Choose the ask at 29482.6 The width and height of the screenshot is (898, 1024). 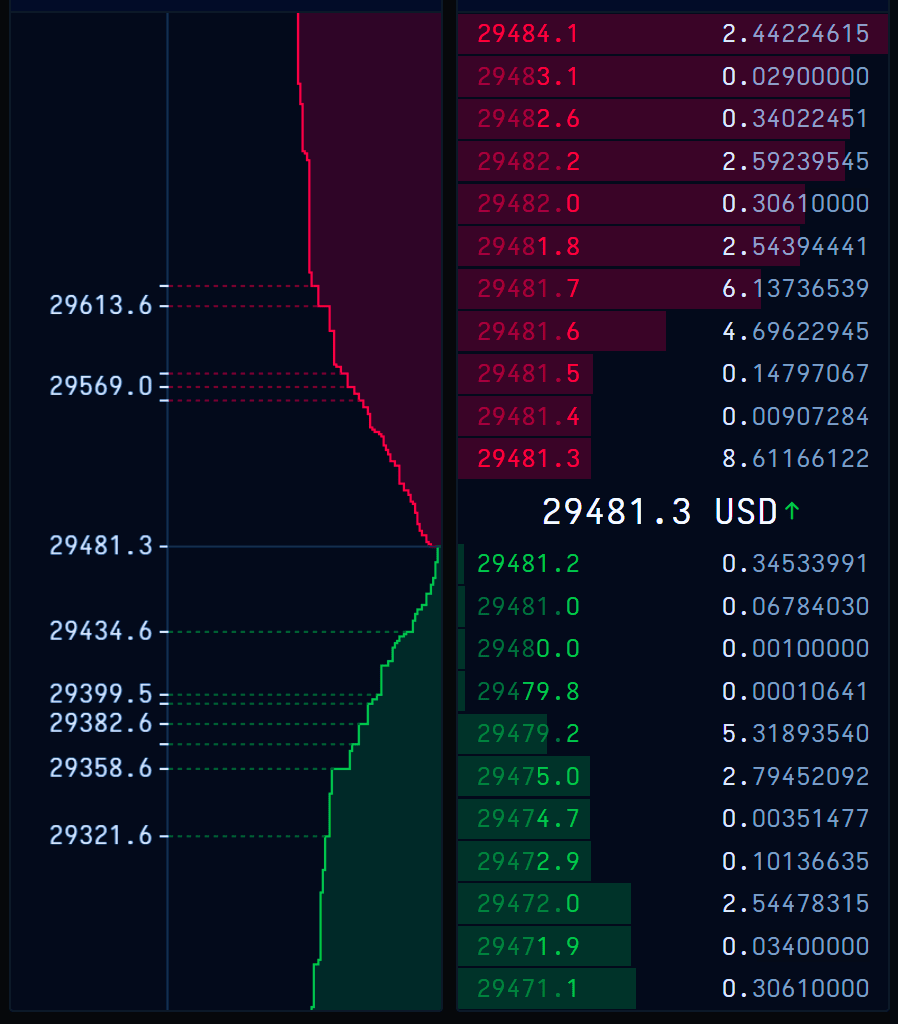click(x=672, y=119)
